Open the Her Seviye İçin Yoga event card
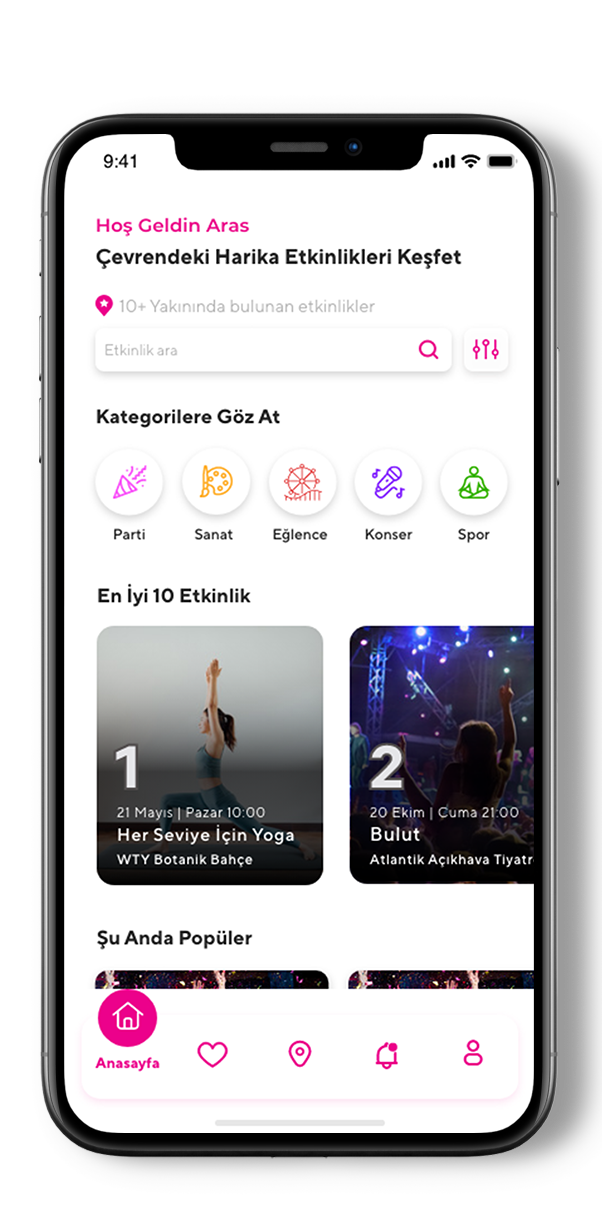Viewport: 602px width, 1214px height. 210,755
